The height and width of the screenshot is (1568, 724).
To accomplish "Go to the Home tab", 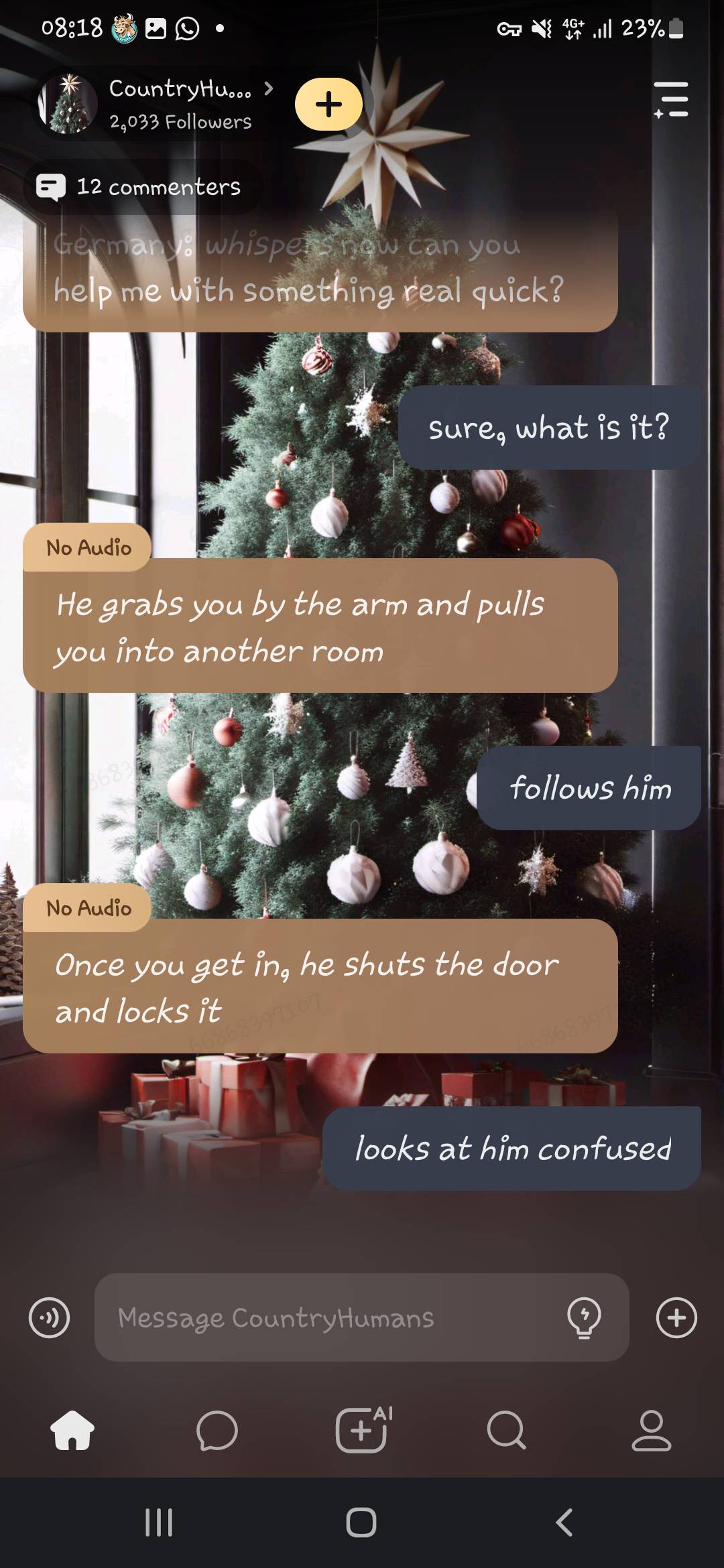I will pos(72,1430).
